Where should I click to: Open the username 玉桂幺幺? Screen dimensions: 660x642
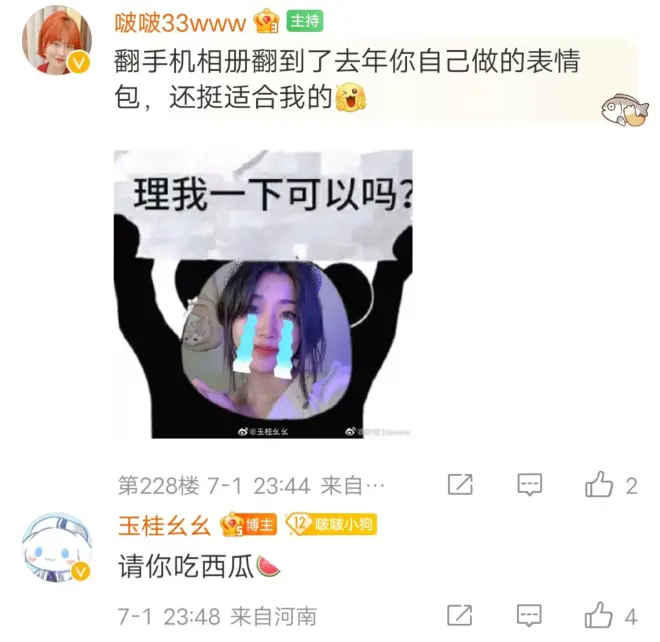tap(163, 524)
